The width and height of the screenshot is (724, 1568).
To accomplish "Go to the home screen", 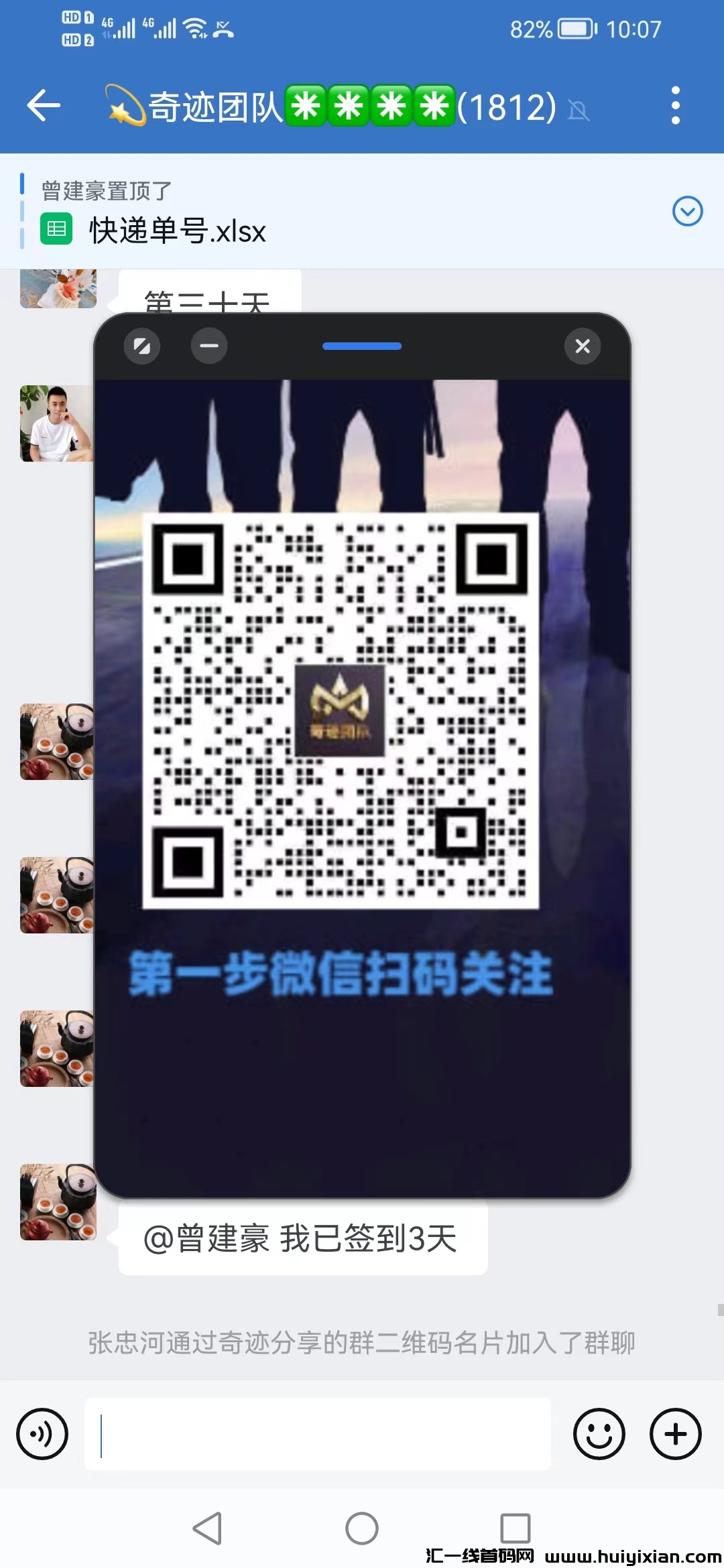I will [x=362, y=1528].
